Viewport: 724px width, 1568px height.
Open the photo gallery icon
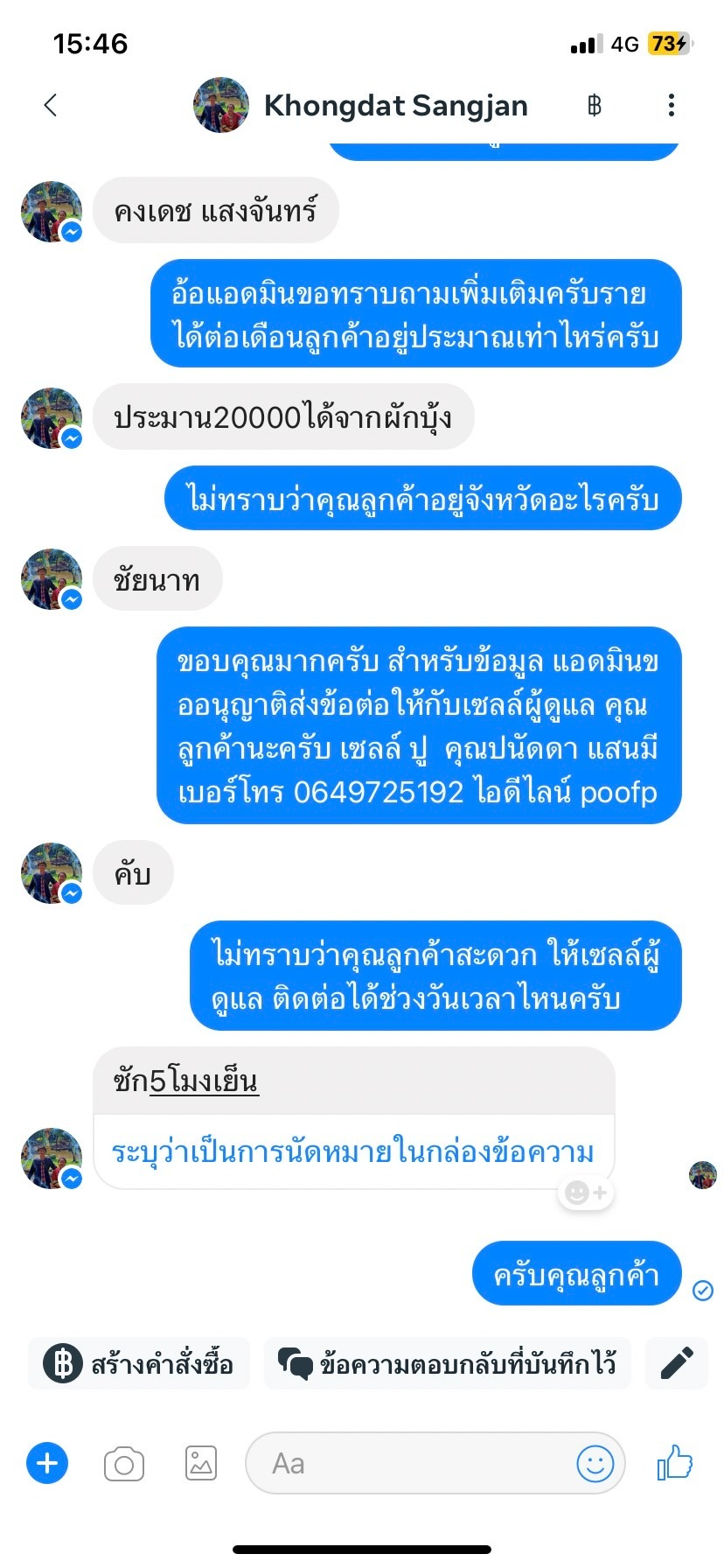click(x=201, y=1463)
